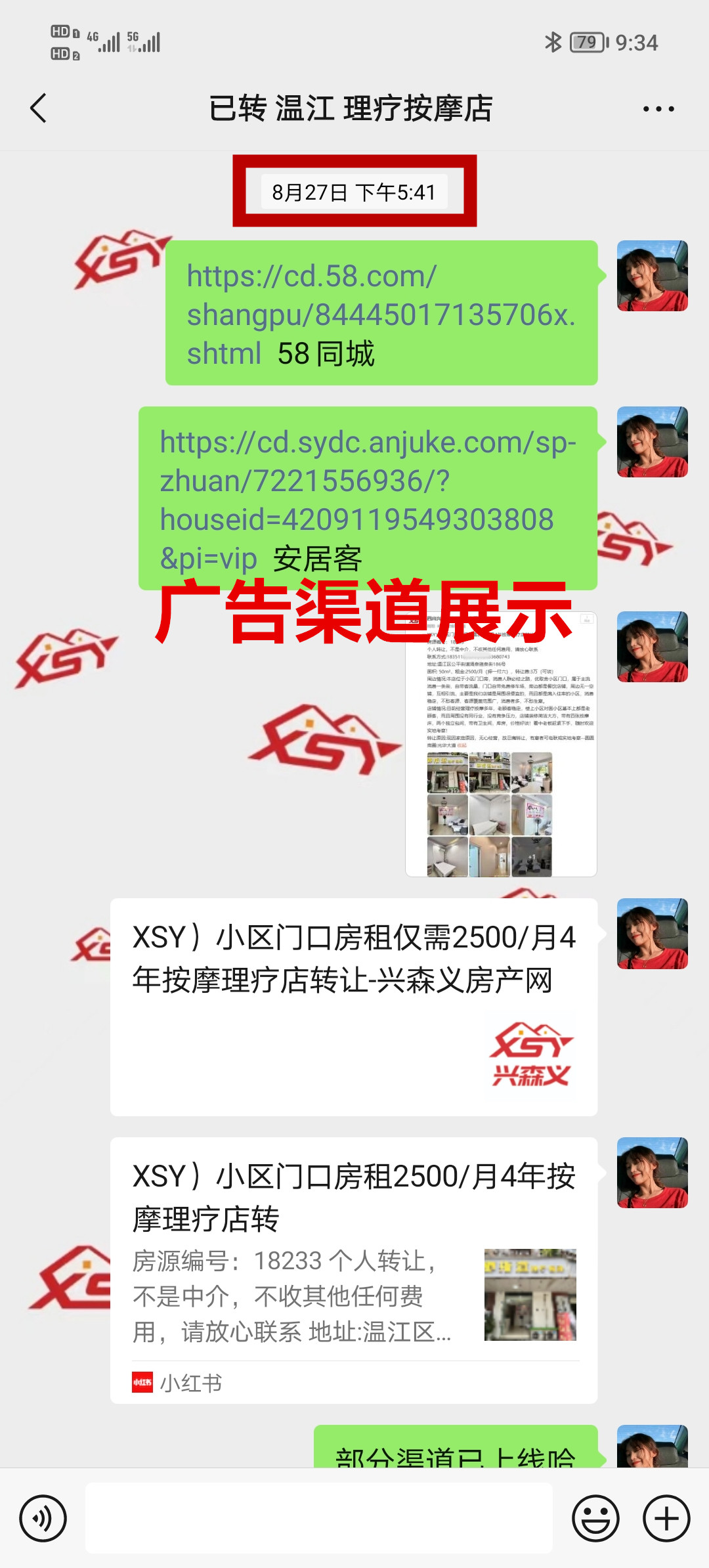Tap the message text field
This screenshot has width=709, height=1568.
tap(319, 1518)
